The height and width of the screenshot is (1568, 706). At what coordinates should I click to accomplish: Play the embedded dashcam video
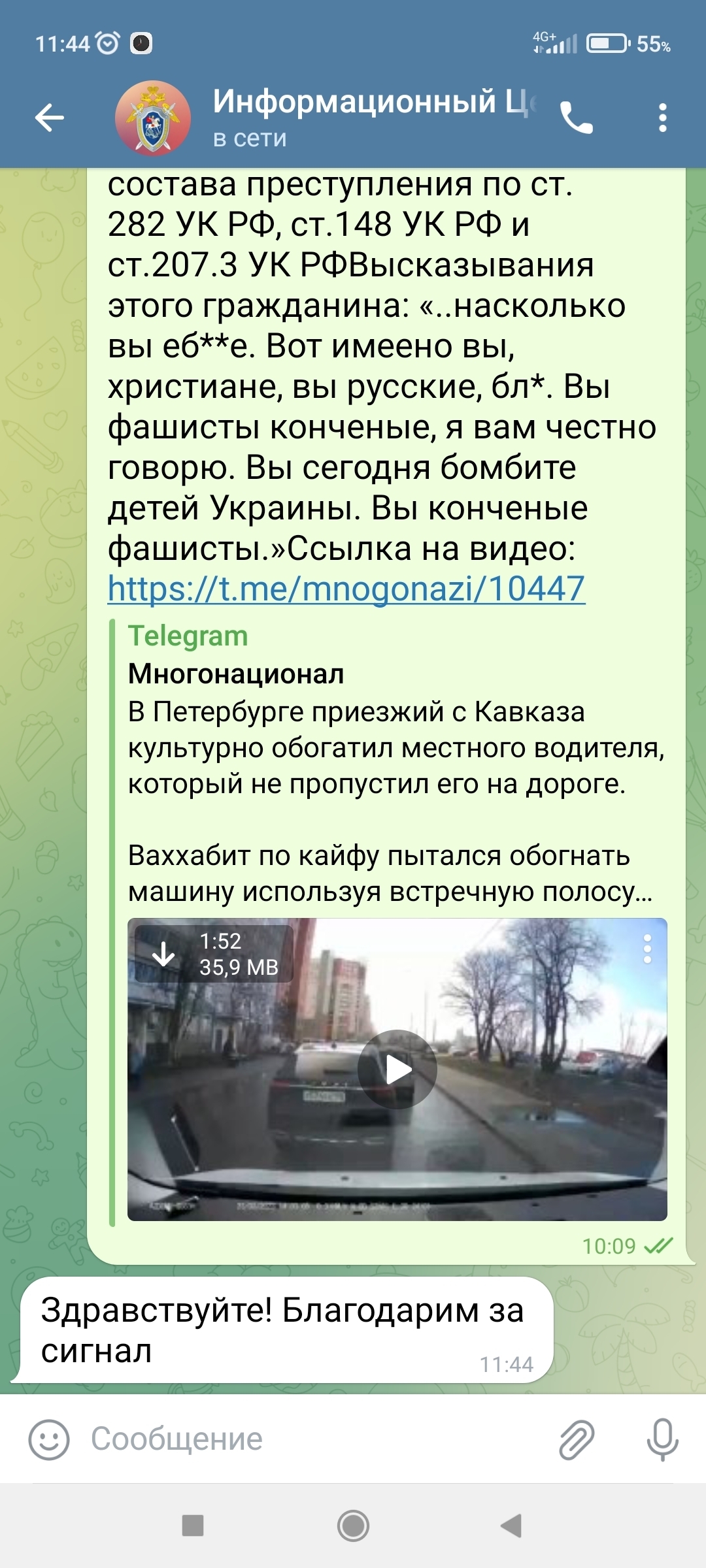[397, 1070]
